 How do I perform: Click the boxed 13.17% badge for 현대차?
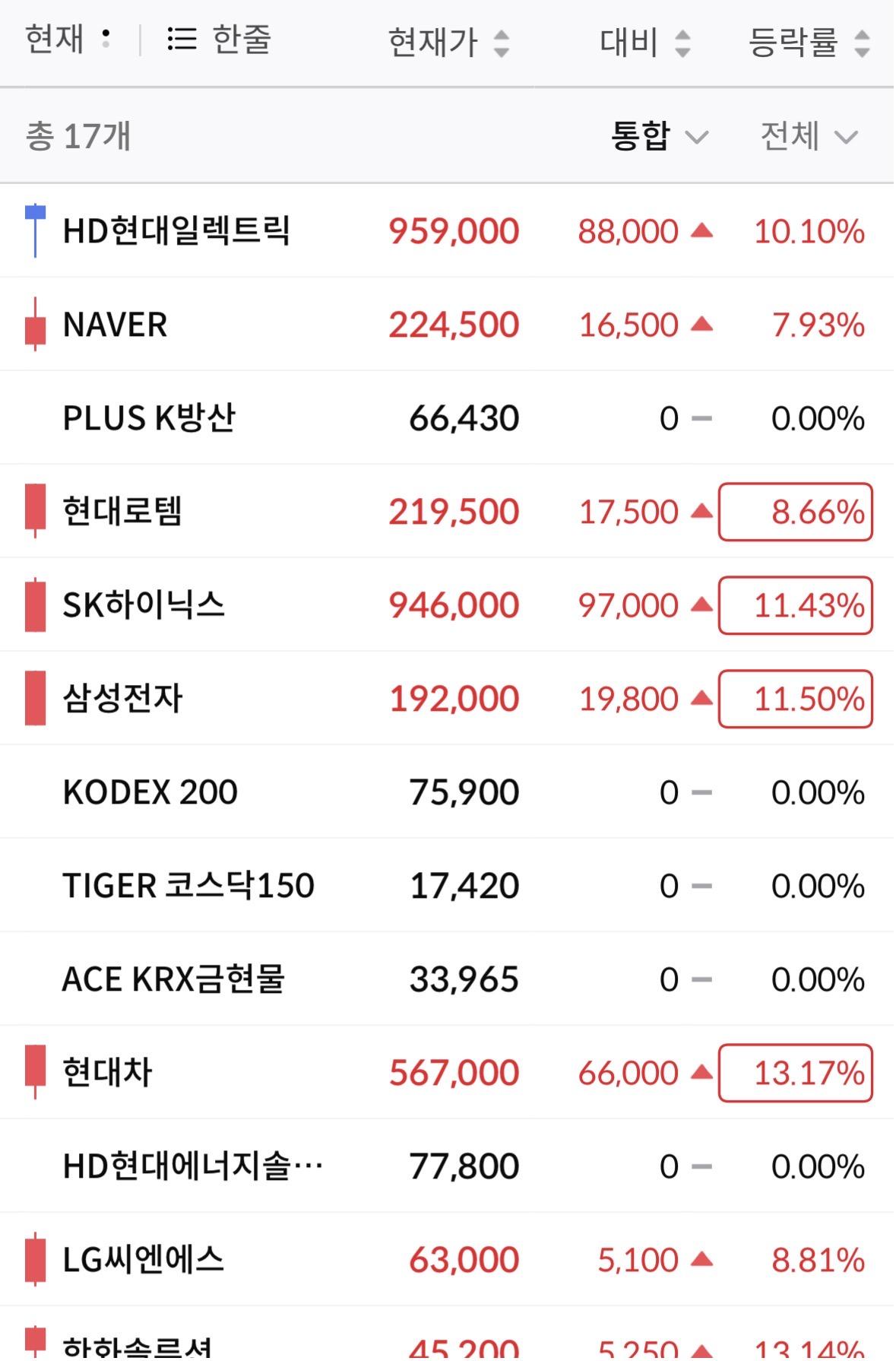(795, 1072)
